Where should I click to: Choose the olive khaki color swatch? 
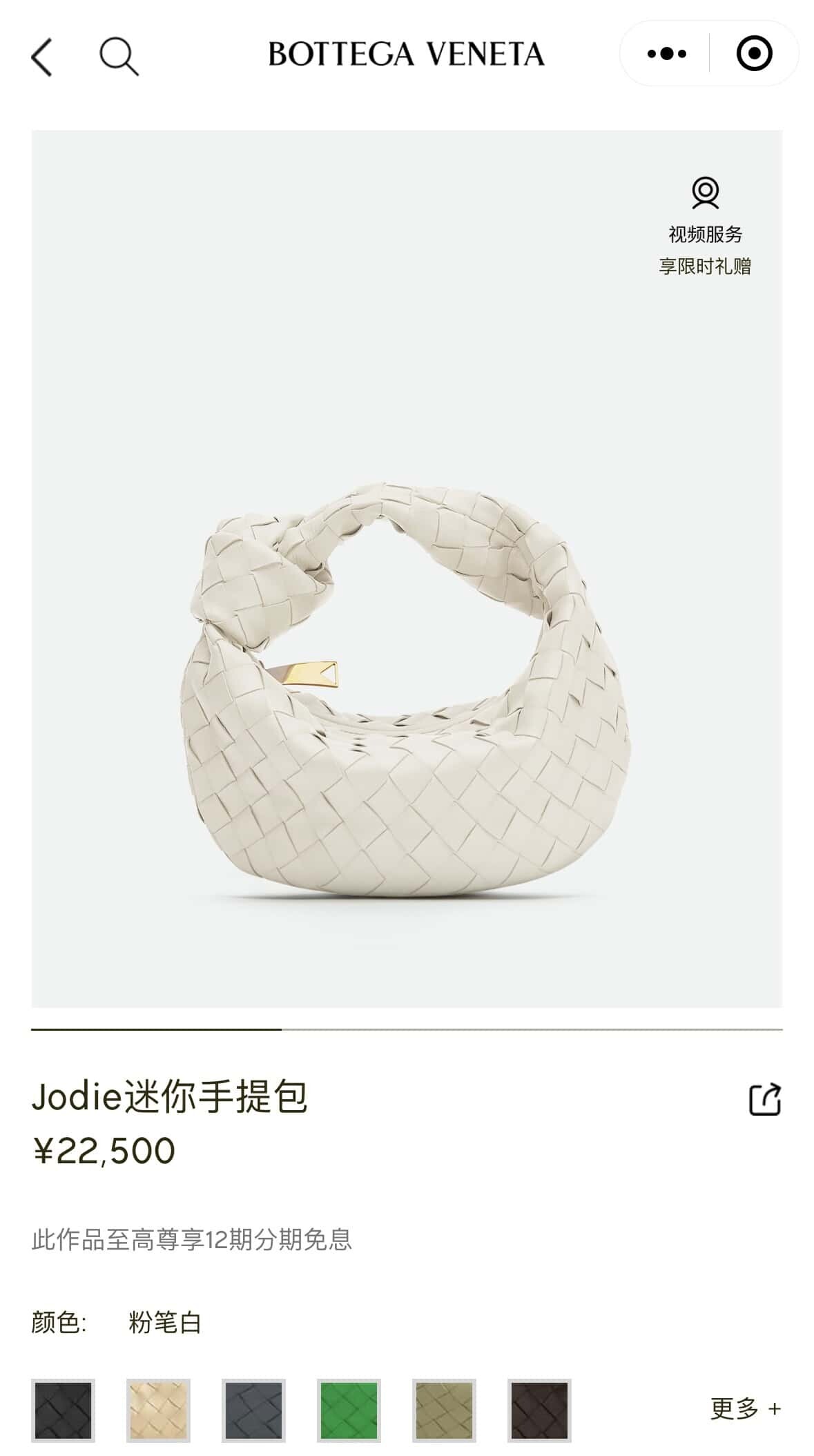444,1410
